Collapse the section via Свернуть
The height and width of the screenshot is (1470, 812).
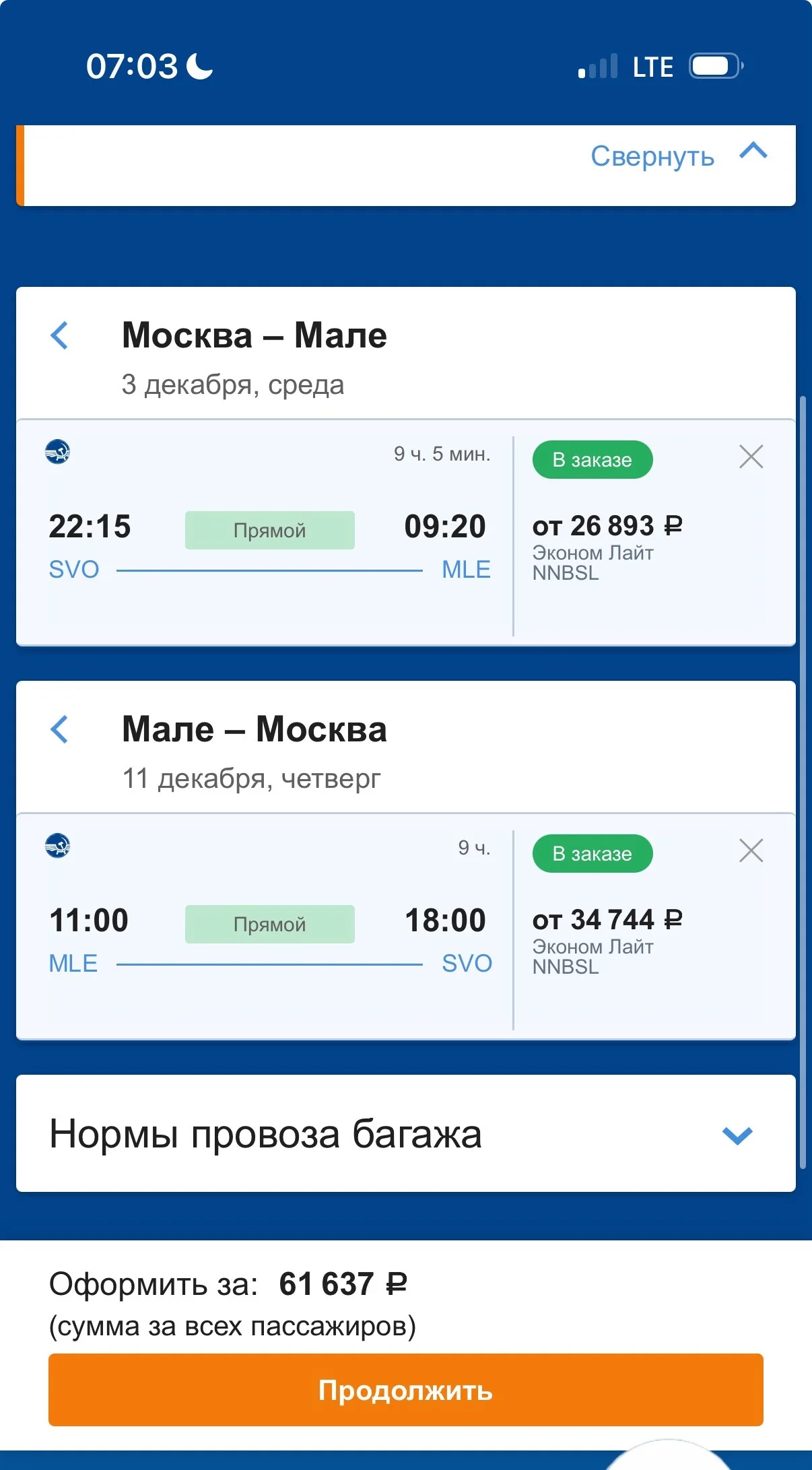coord(679,156)
